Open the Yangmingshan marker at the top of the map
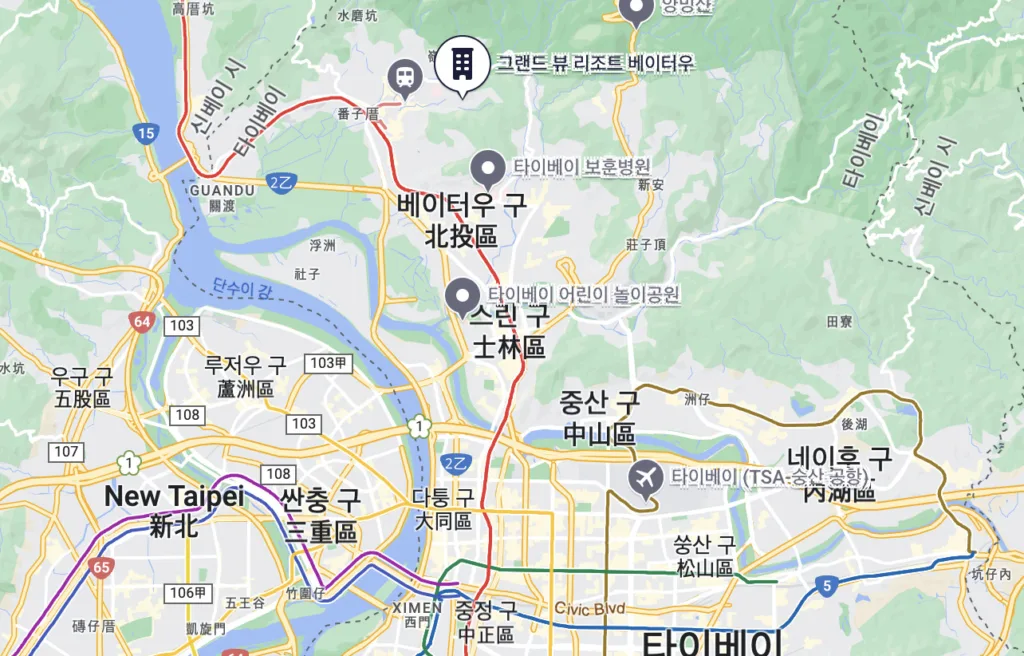1024x656 pixels. click(x=634, y=11)
